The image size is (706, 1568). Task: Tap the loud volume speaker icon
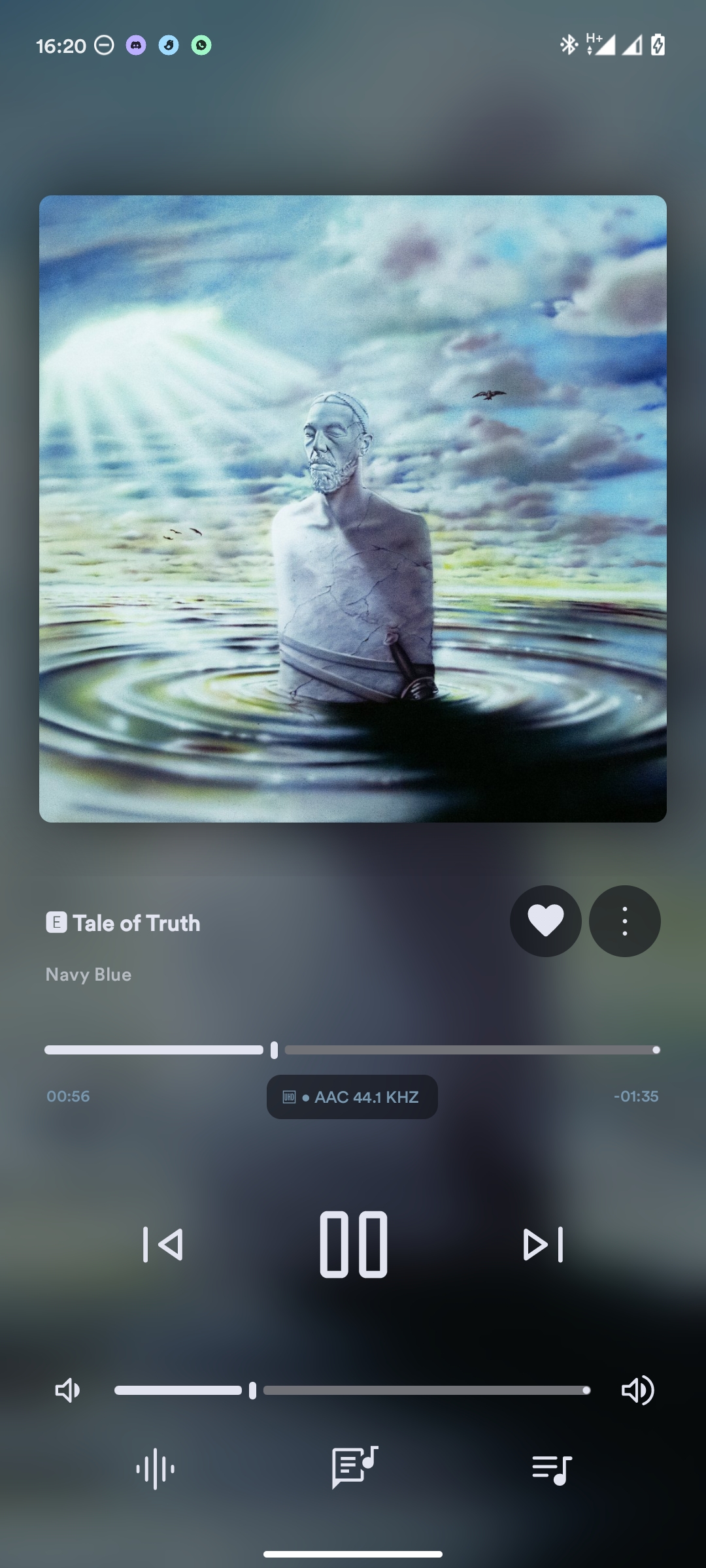pos(637,1390)
